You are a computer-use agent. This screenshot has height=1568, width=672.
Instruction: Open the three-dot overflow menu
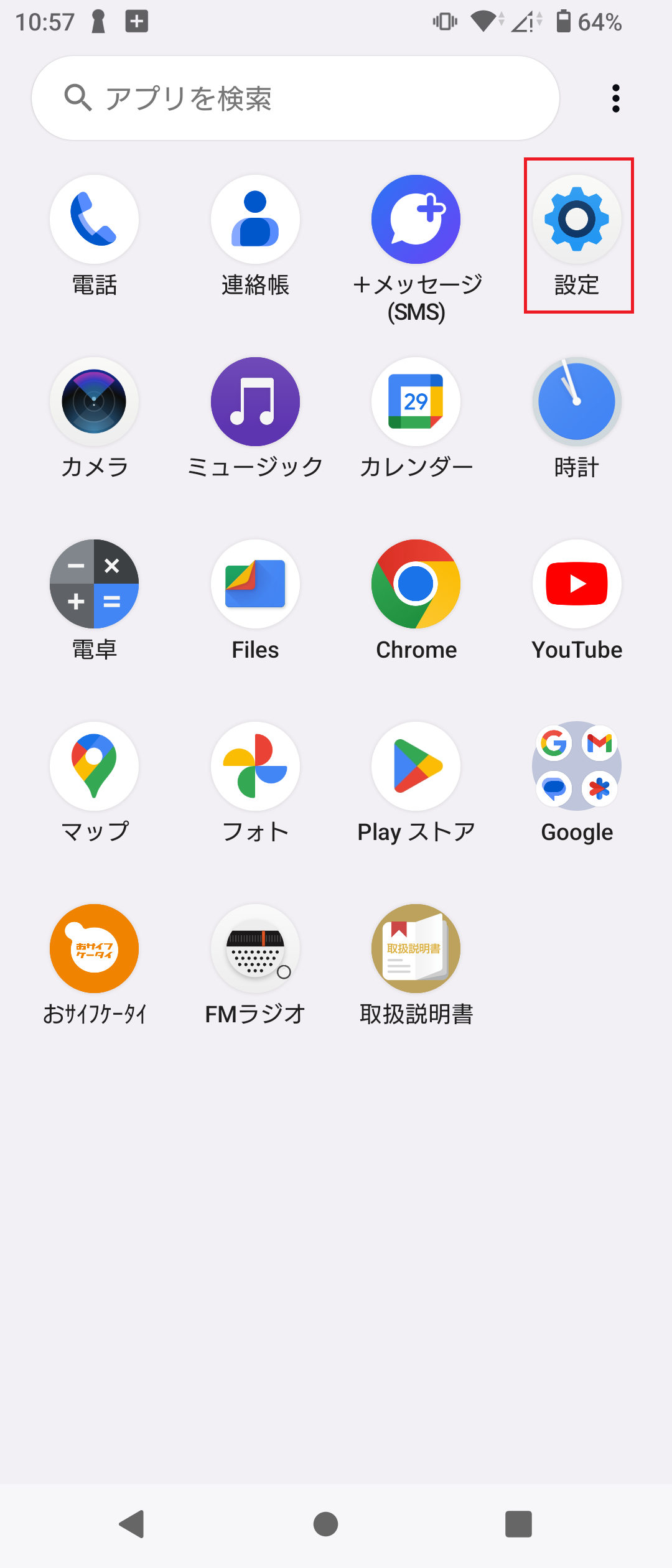click(615, 97)
